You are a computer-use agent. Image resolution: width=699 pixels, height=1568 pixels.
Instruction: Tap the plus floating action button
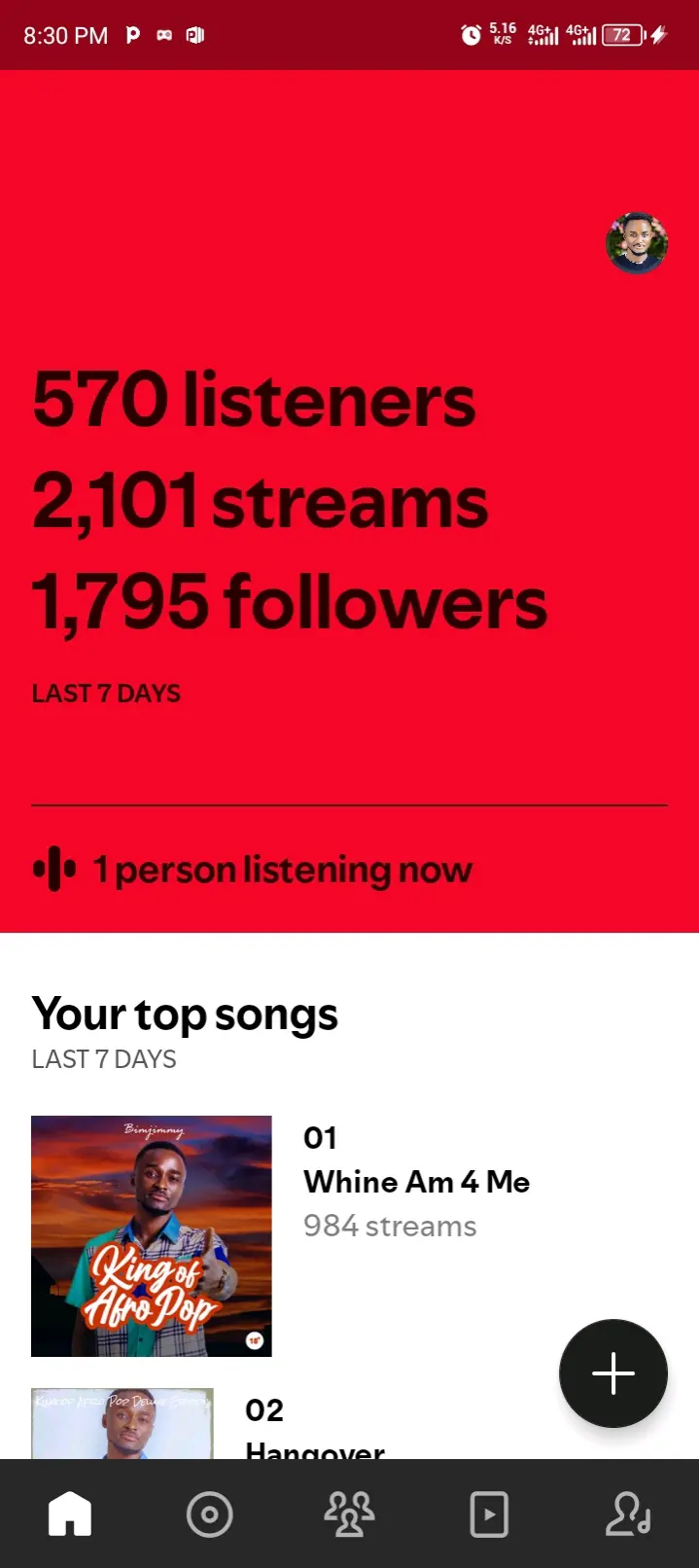point(612,1373)
